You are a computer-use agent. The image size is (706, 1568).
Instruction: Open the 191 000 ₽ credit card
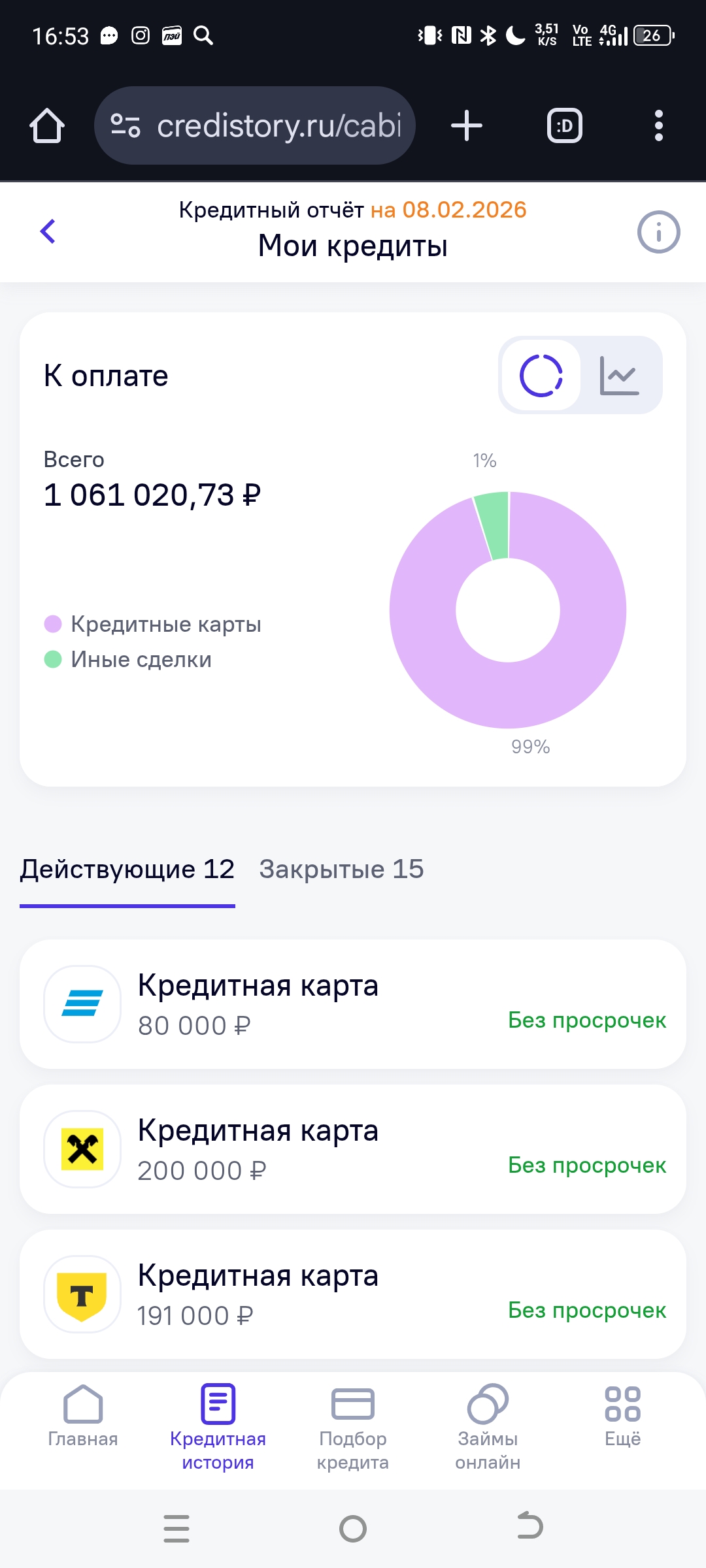tap(353, 1294)
